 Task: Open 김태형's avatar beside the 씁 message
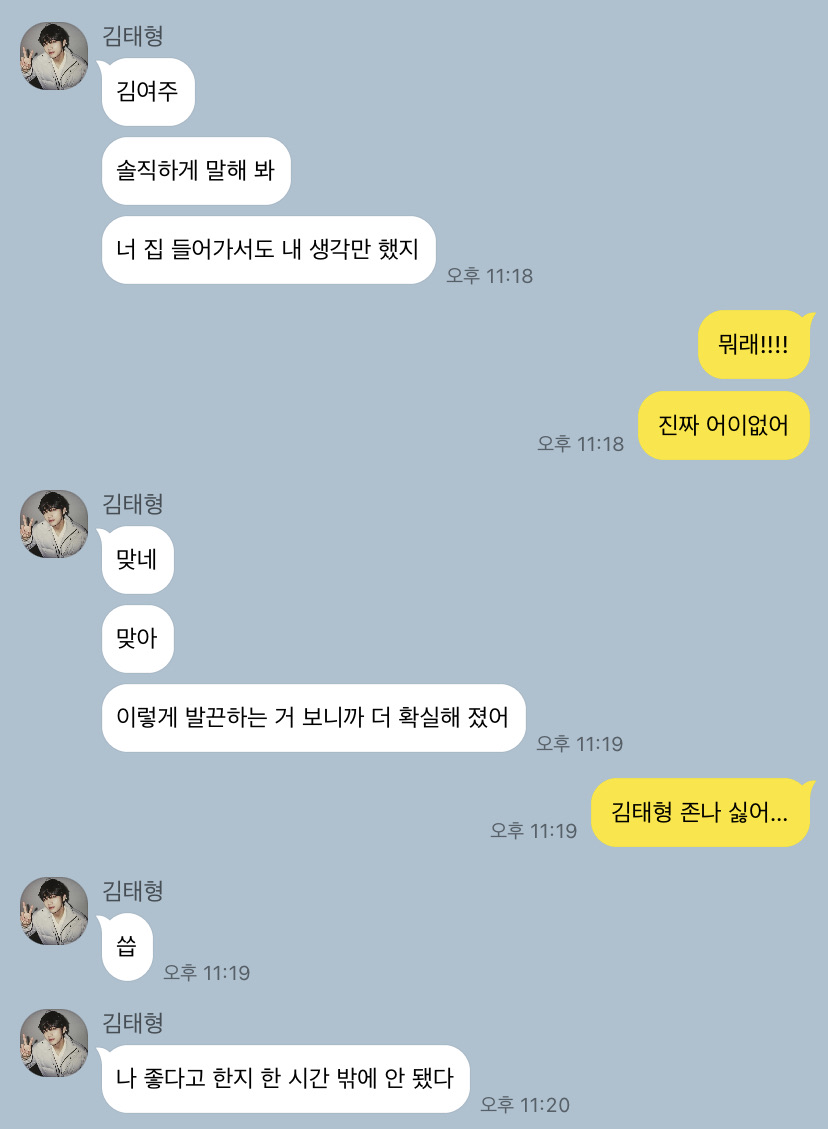[x=54, y=911]
